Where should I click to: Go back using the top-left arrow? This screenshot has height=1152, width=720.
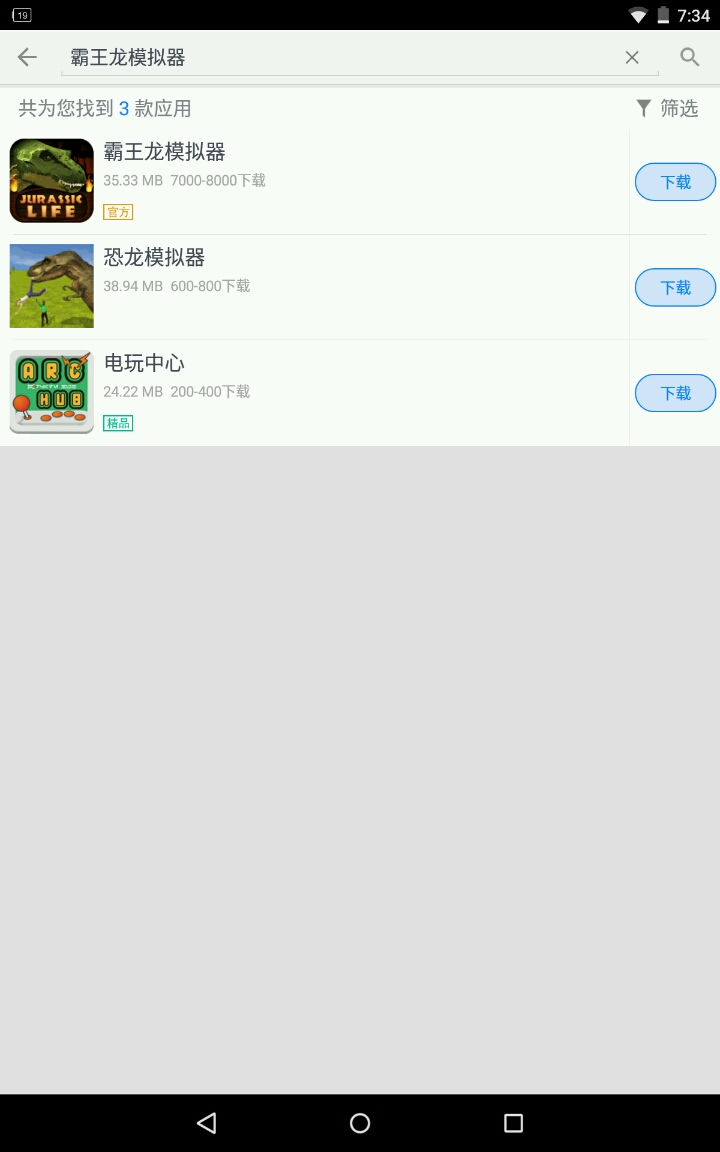(27, 57)
